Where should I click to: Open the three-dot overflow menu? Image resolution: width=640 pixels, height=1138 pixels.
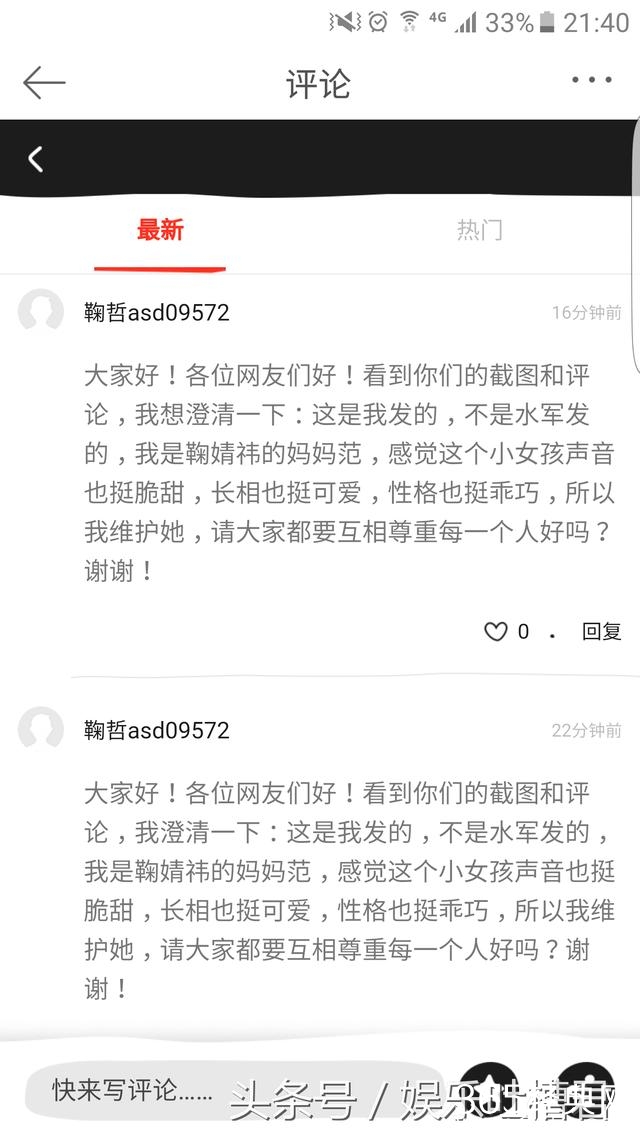[591, 81]
